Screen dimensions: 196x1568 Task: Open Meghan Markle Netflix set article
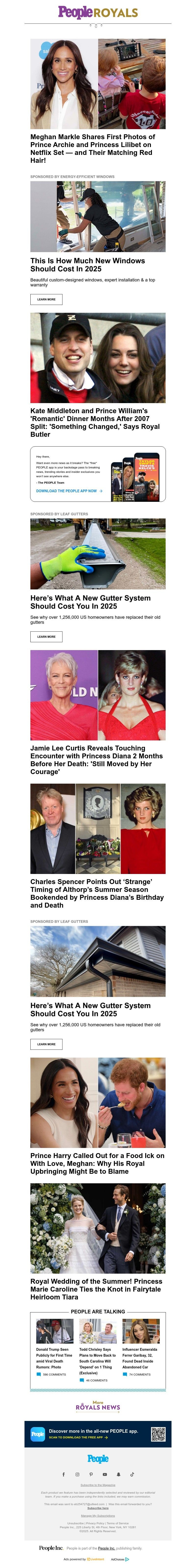[x=92, y=149]
